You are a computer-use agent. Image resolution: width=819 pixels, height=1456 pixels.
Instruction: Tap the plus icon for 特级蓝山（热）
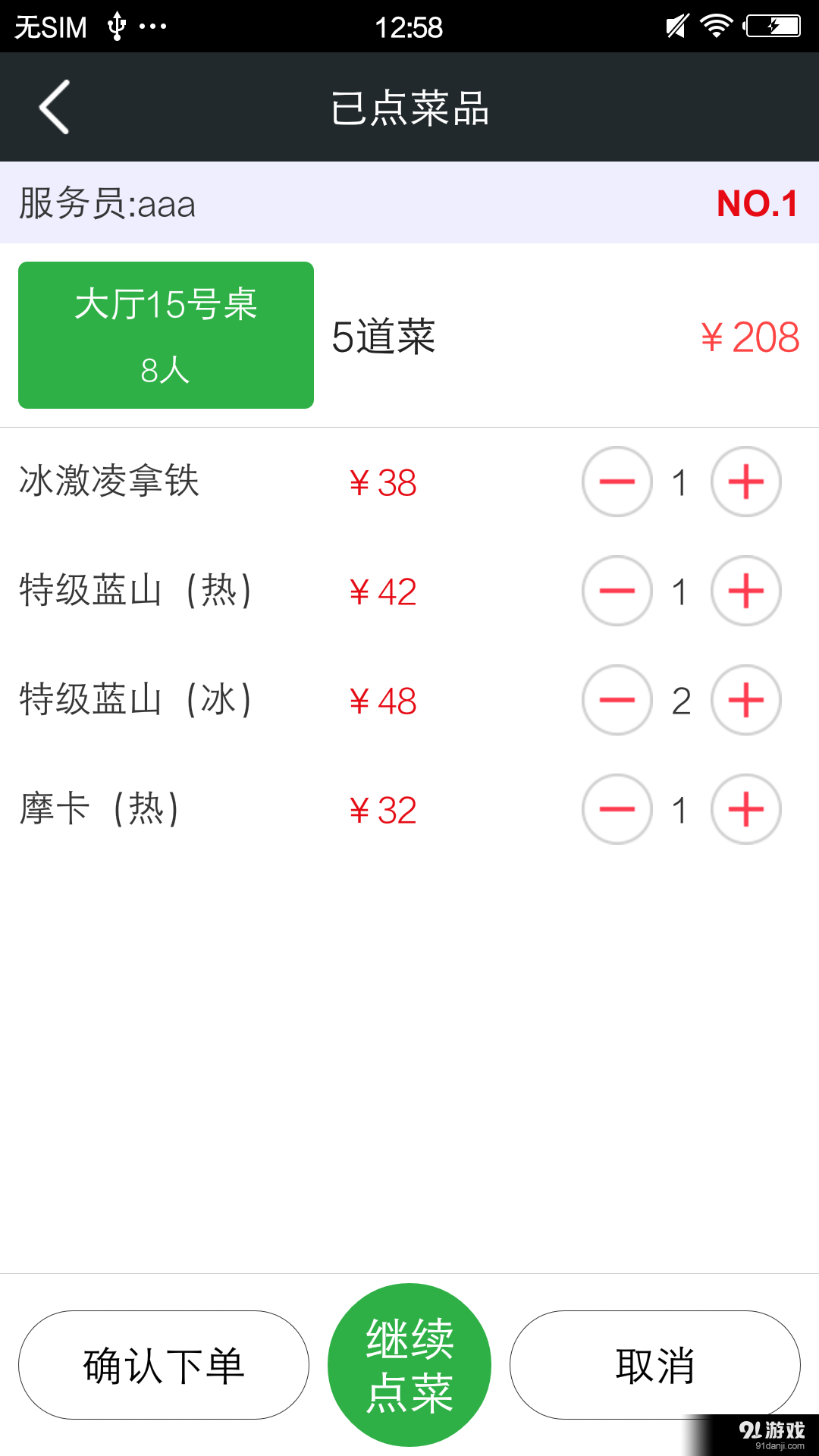click(x=745, y=591)
